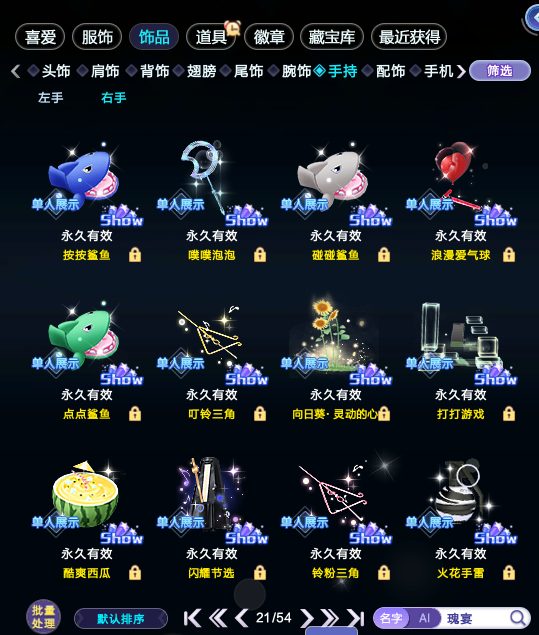Switch to 左手 items
Screen dimensions: 539x635
tap(51, 98)
